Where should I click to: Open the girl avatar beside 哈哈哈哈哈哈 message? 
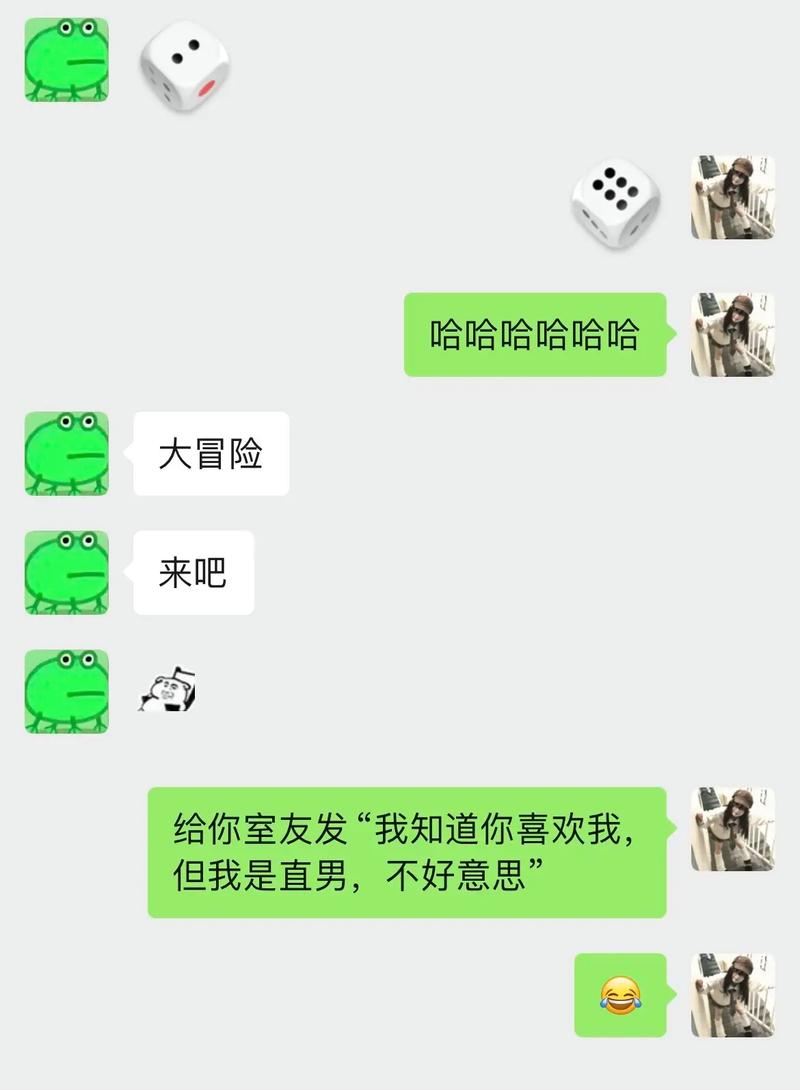(x=732, y=334)
